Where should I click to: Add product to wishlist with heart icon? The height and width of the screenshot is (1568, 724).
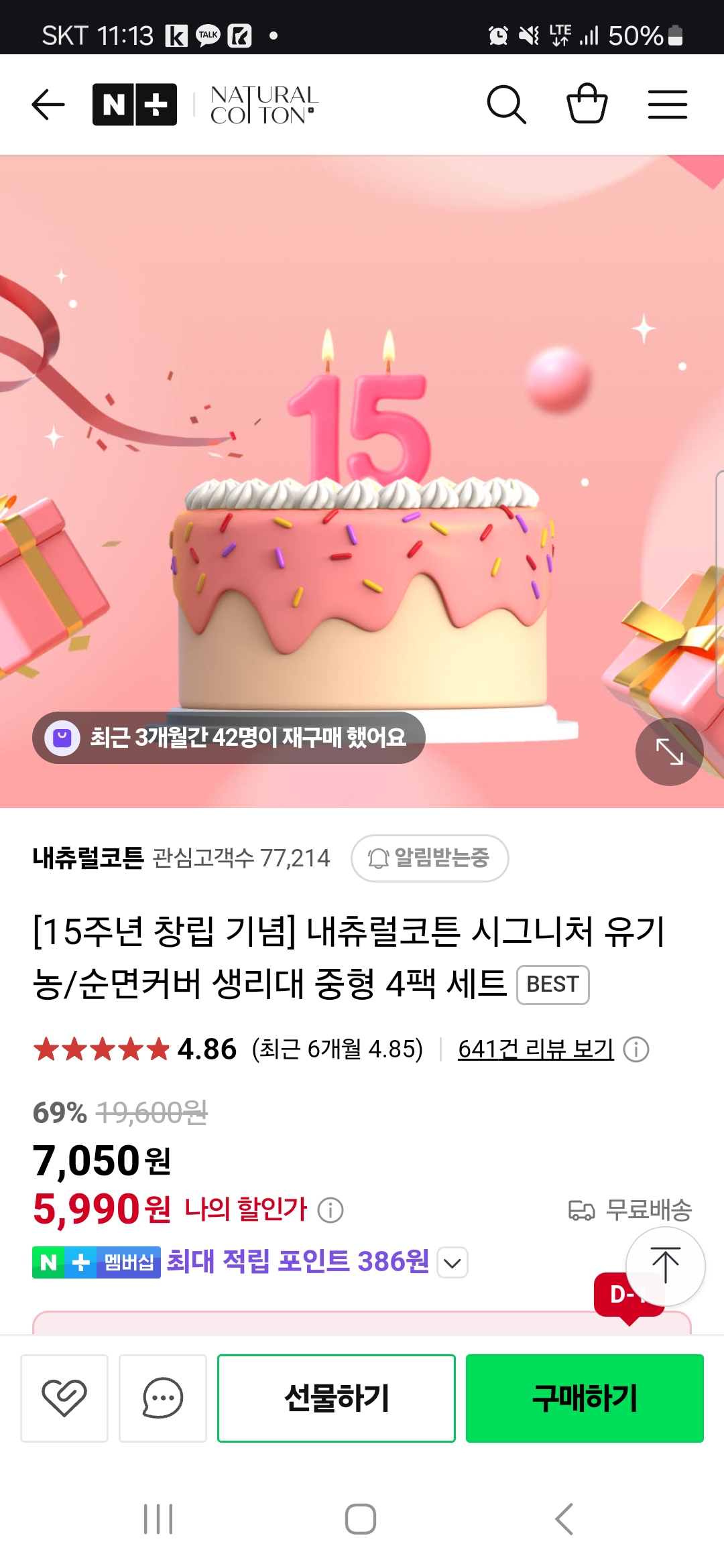[x=64, y=1398]
